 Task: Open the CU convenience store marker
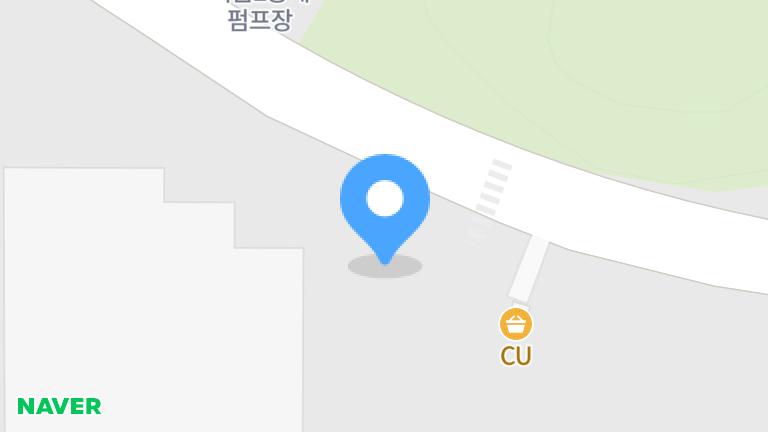click(516, 325)
